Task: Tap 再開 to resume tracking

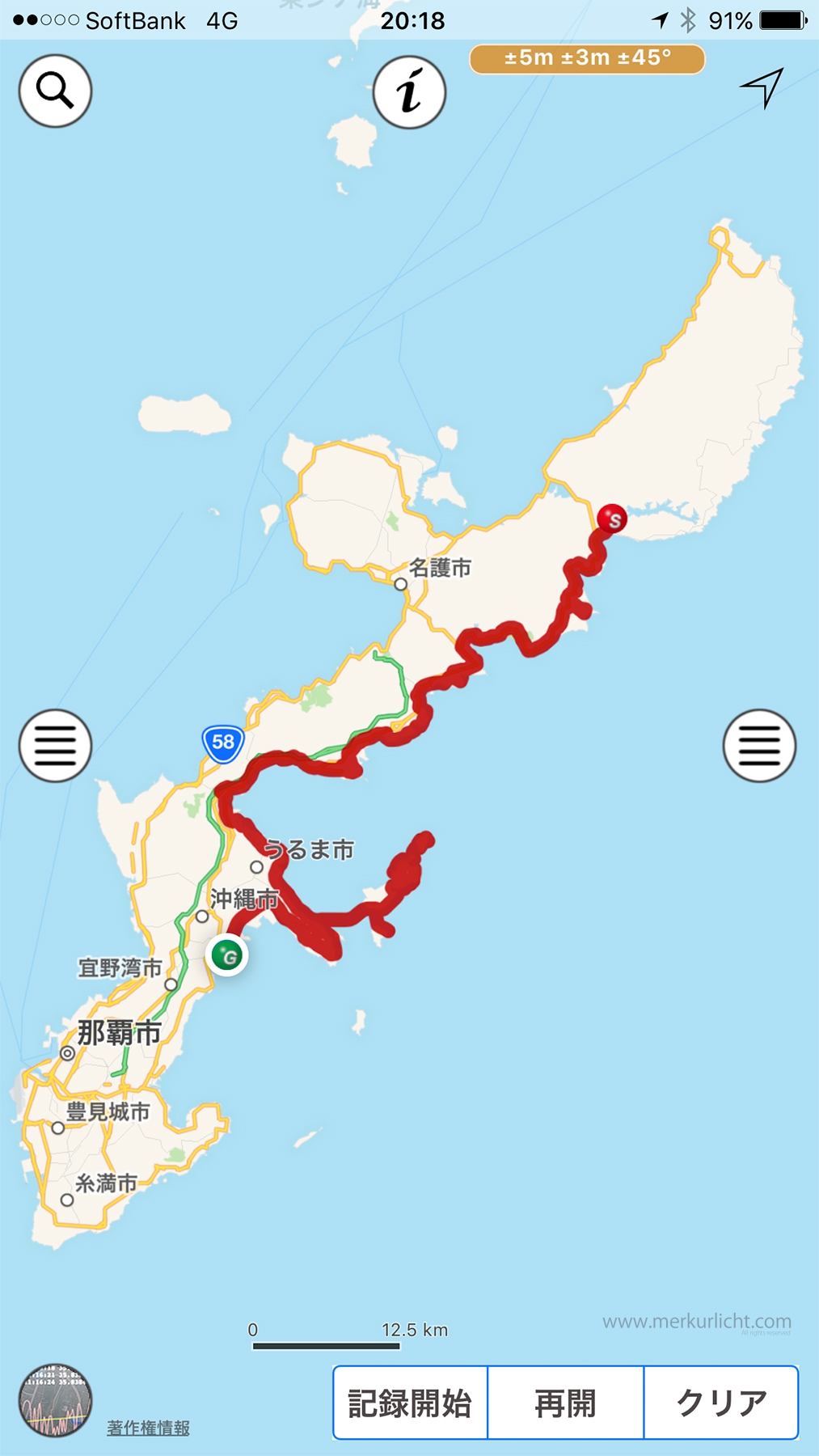Action: [x=565, y=1403]
